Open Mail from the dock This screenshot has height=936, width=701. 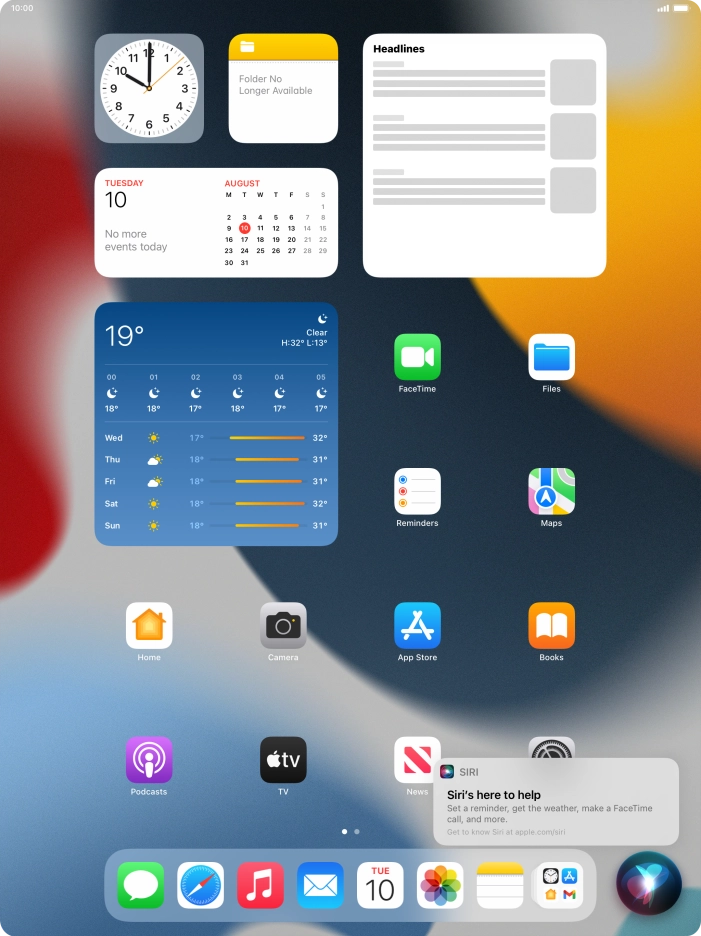pos(320,885)
